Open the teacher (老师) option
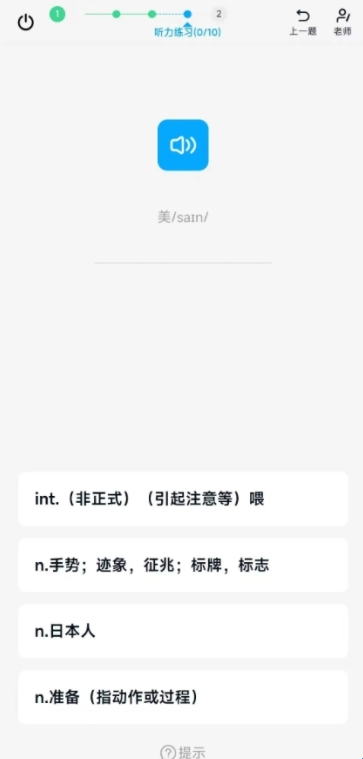 (x=343, y=22)
